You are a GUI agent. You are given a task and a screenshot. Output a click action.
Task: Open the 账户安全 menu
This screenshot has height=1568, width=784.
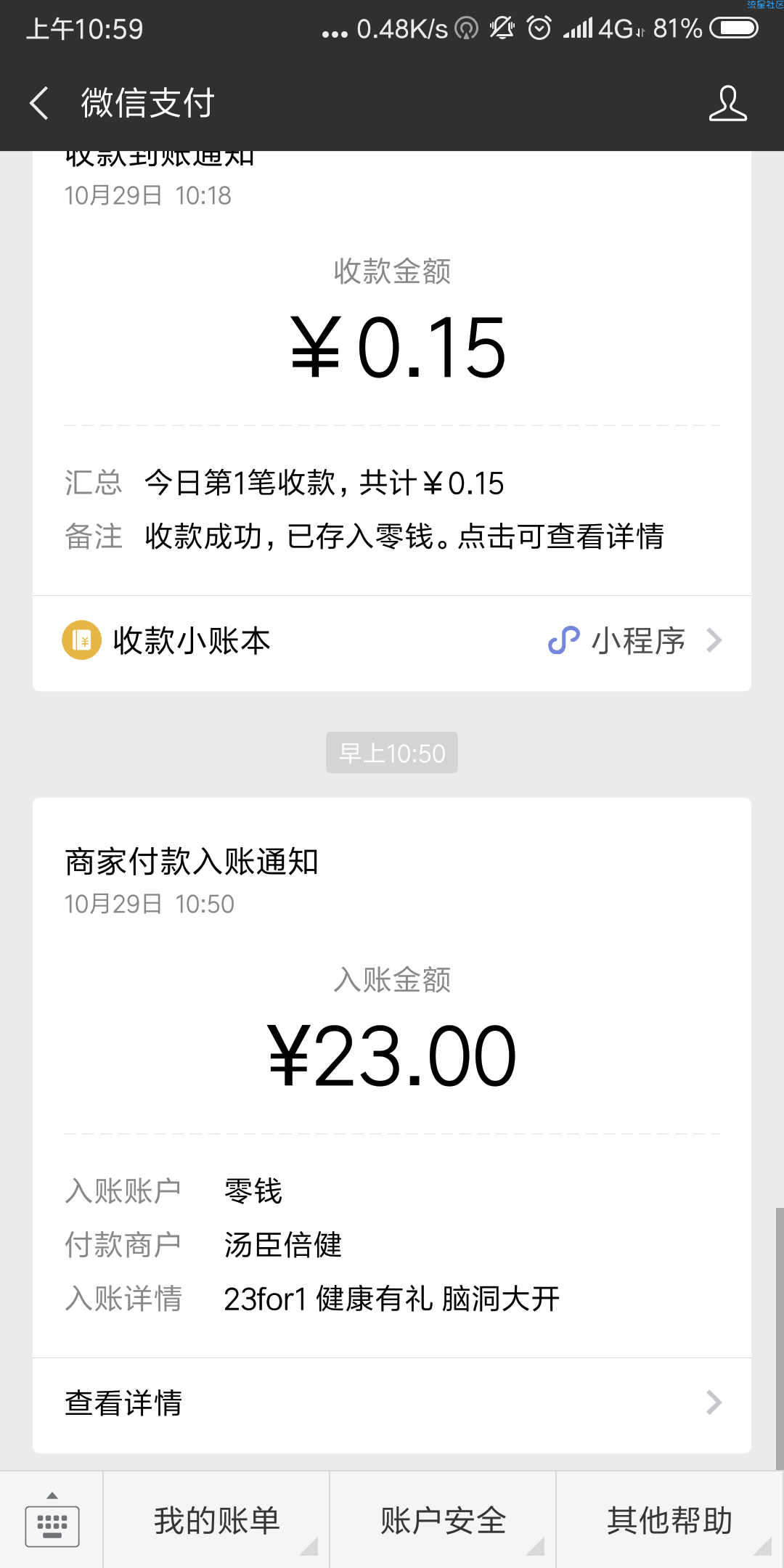[x=443, y=1520]
